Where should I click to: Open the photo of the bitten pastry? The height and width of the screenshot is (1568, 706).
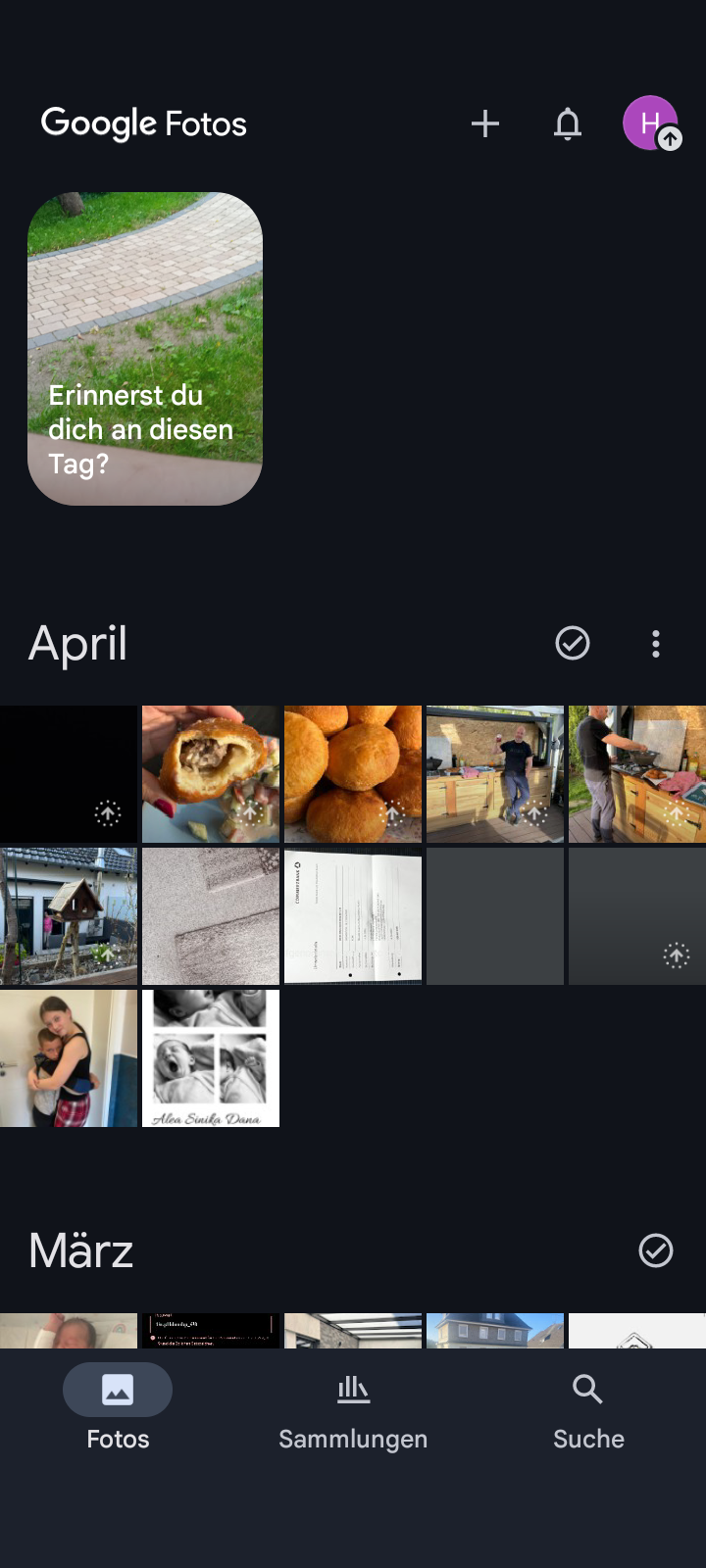[x=211, y=774]
